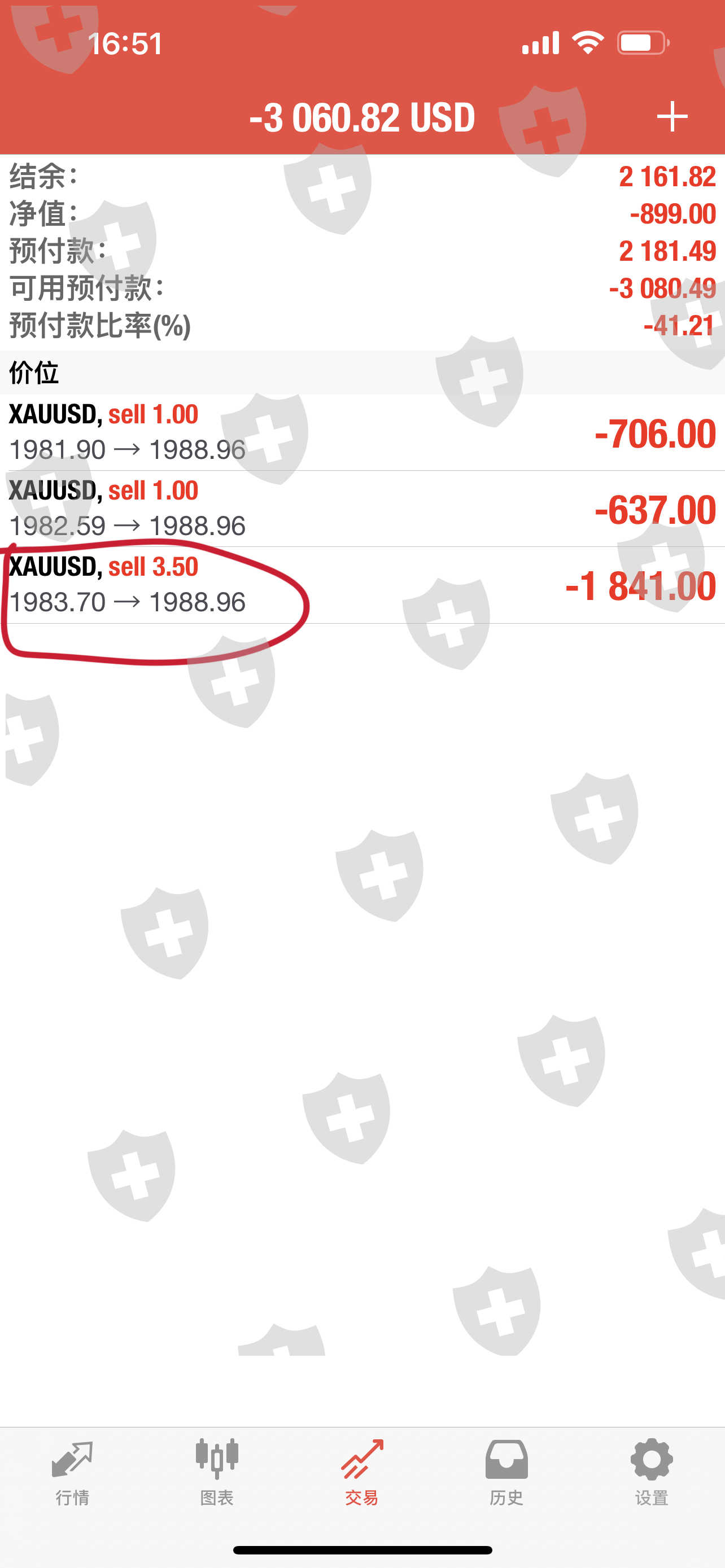This screenshot has width=725, height=1568.
Task: Open the XAUUSD sell 3.50 position at 1983.70
Action: (x=362, y=584)
